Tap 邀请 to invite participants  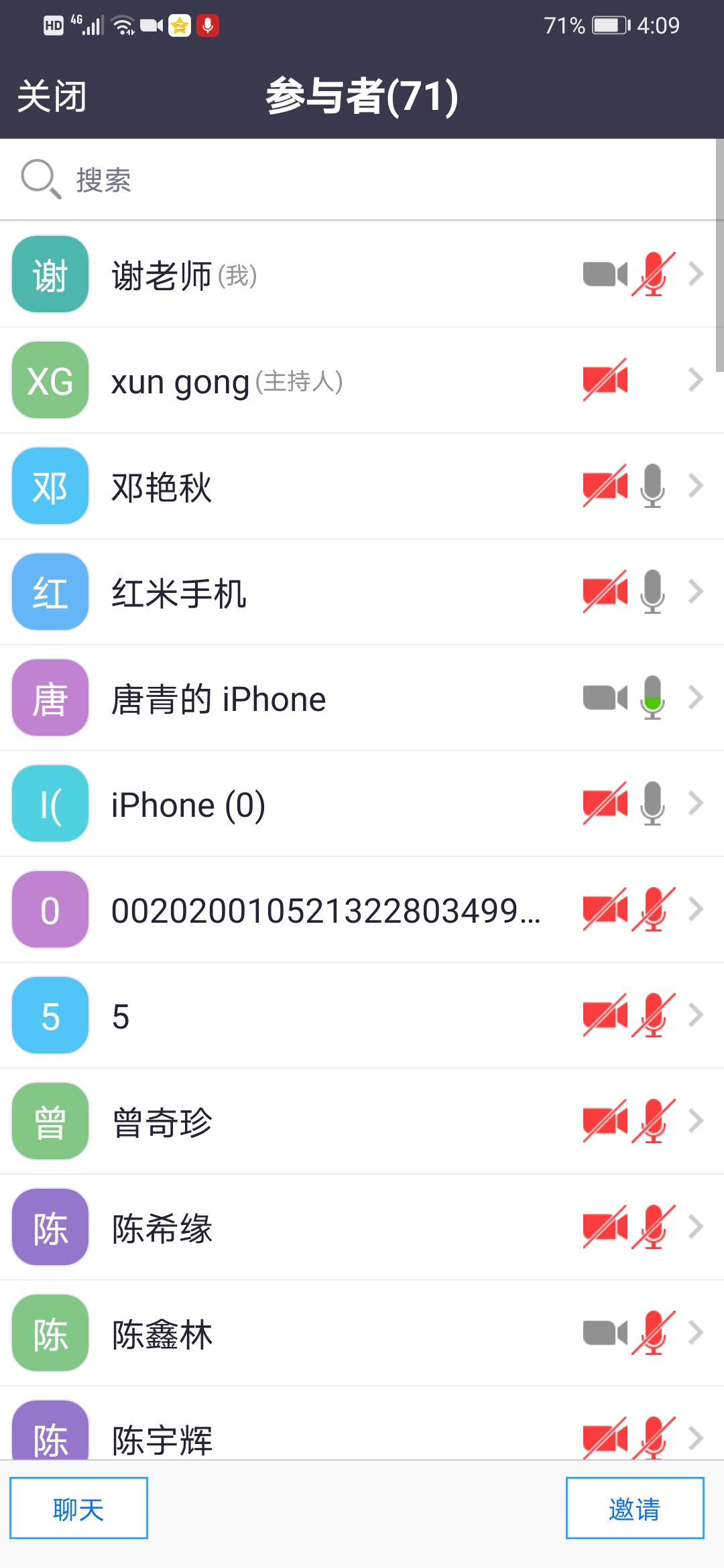pyautogui.click(x=634, y=1508)
